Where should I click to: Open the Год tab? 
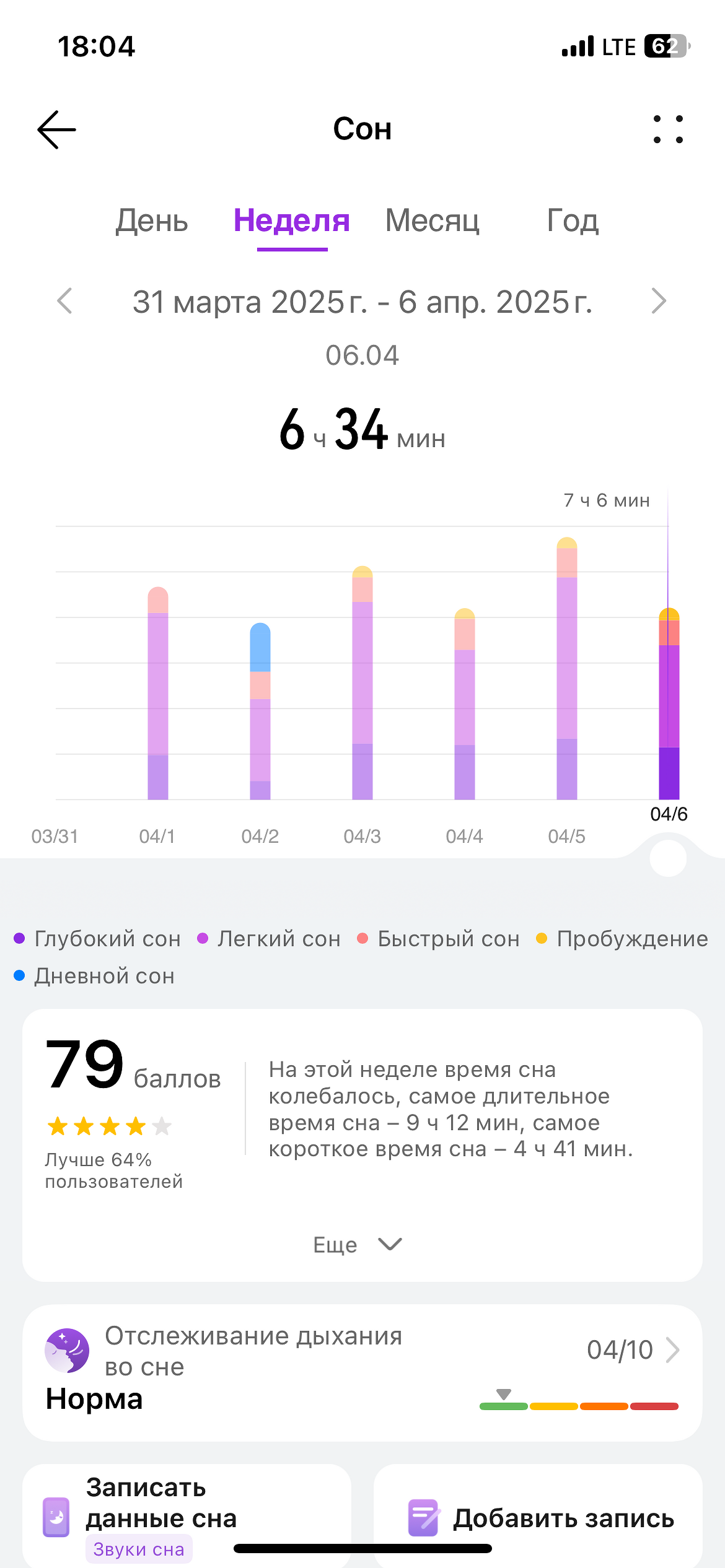point(573,221)
